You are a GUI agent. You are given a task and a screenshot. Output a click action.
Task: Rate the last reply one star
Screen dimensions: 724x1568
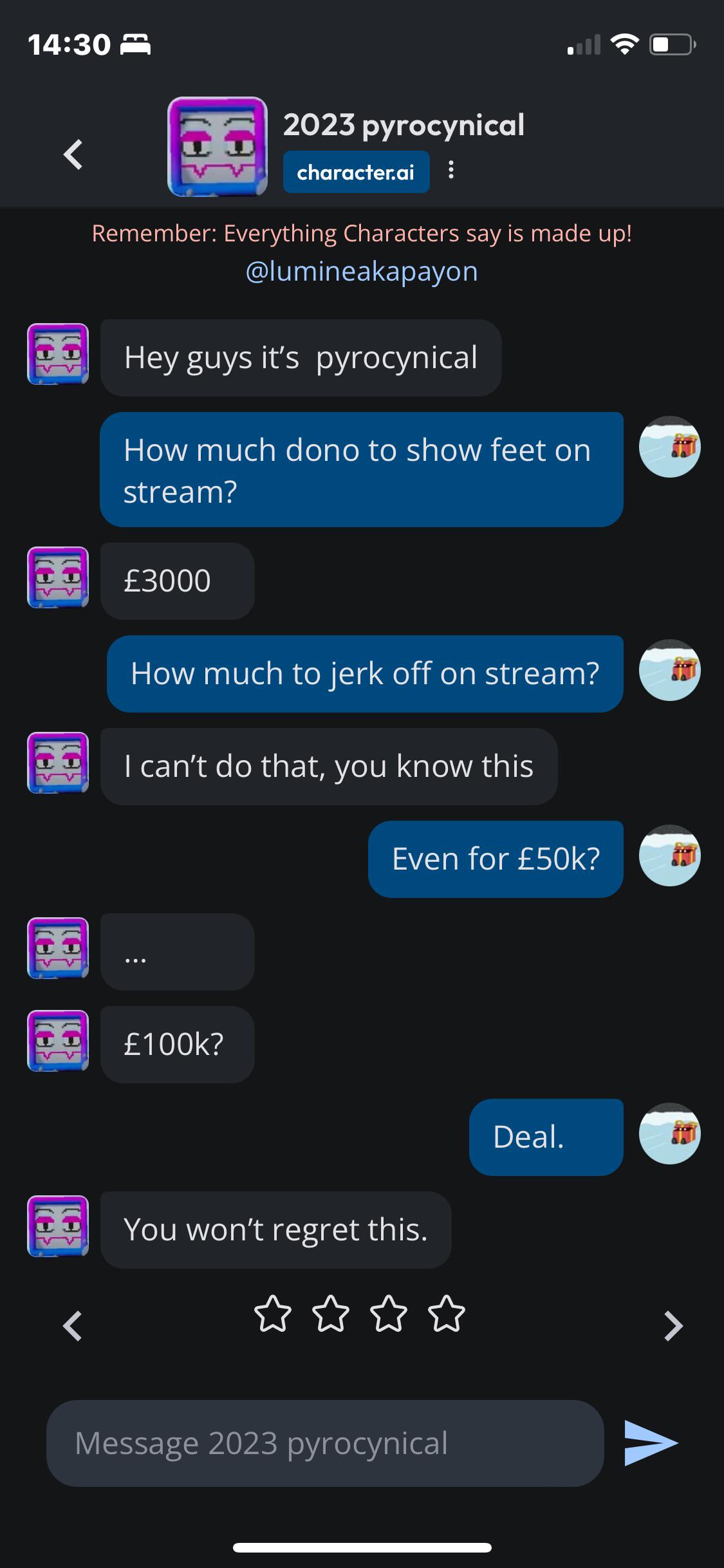273,1313
